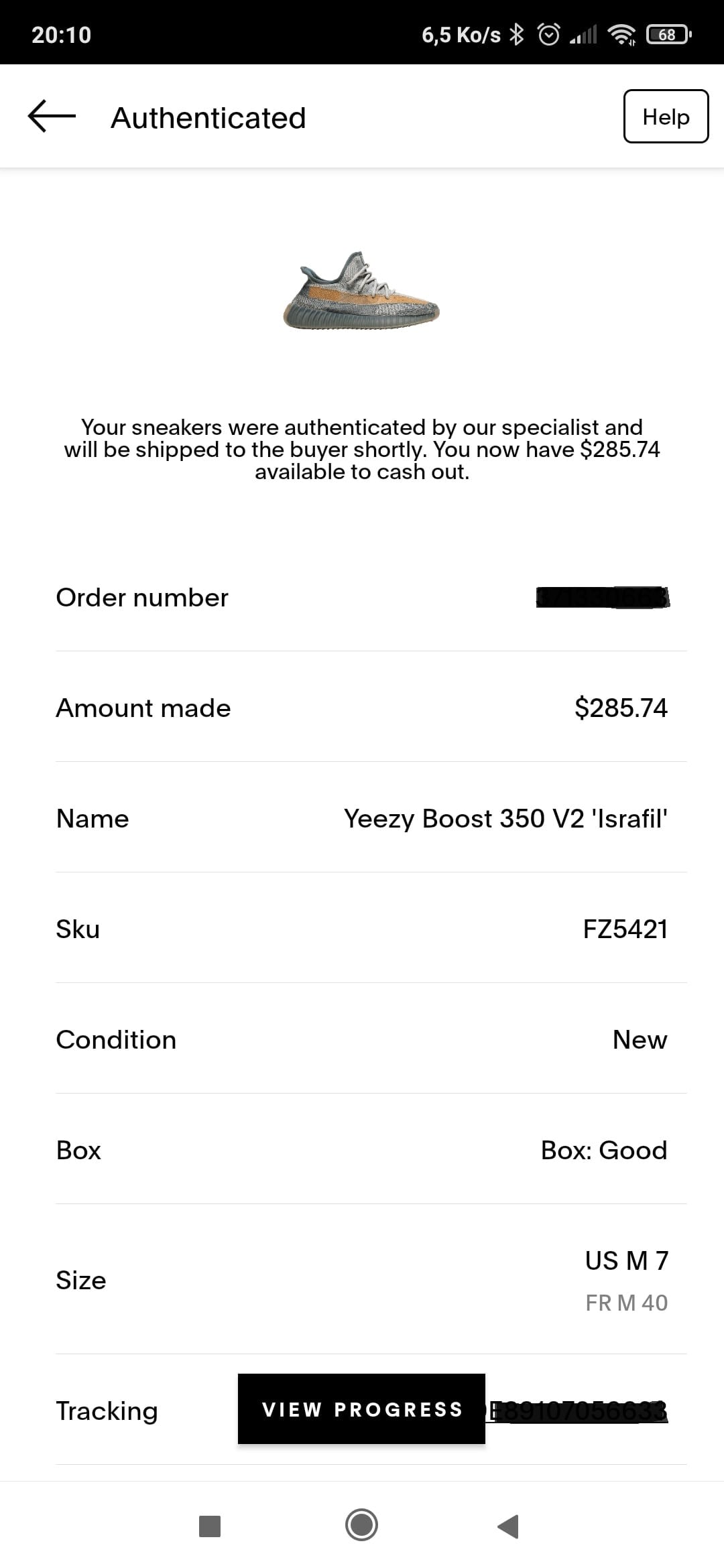Viewport: 724px width, 1568px height.
Task: Open recent apps from navigation bar
Action: pos(210,1526)
